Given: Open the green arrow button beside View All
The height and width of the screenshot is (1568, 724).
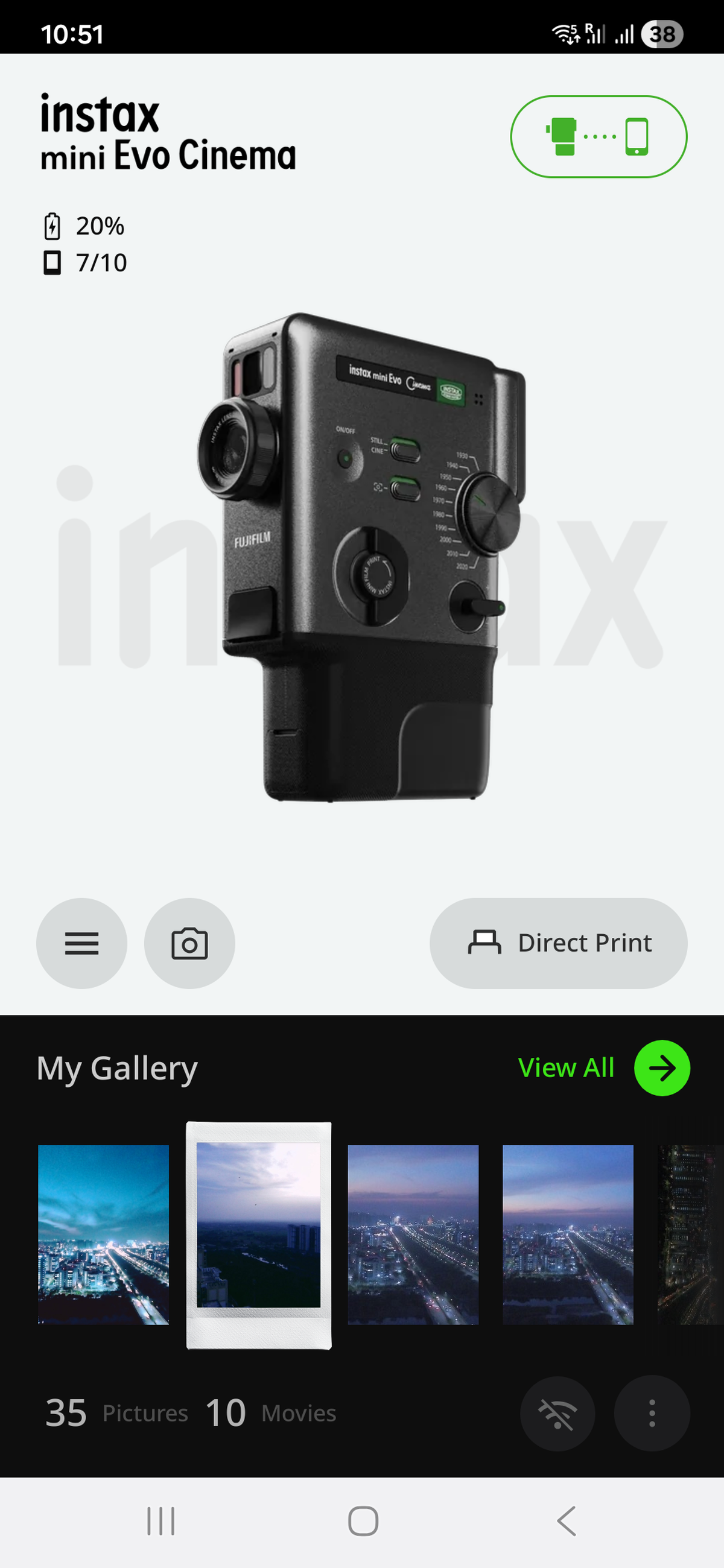Looking at the screenshot, I should pyautogui.click(x=662, y=1067).
